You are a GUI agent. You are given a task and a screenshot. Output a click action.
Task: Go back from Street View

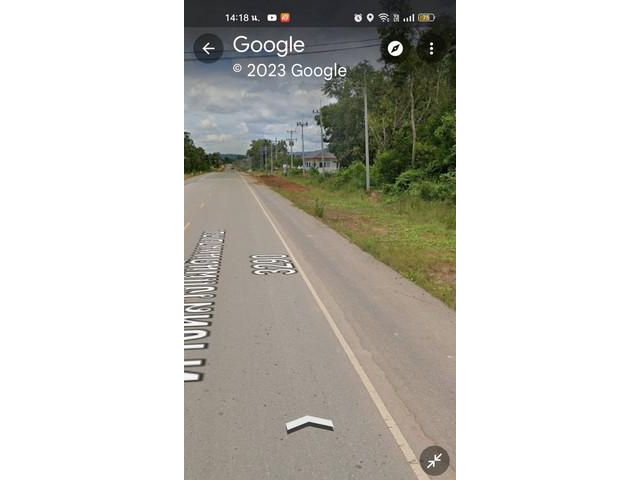[208, 48]
